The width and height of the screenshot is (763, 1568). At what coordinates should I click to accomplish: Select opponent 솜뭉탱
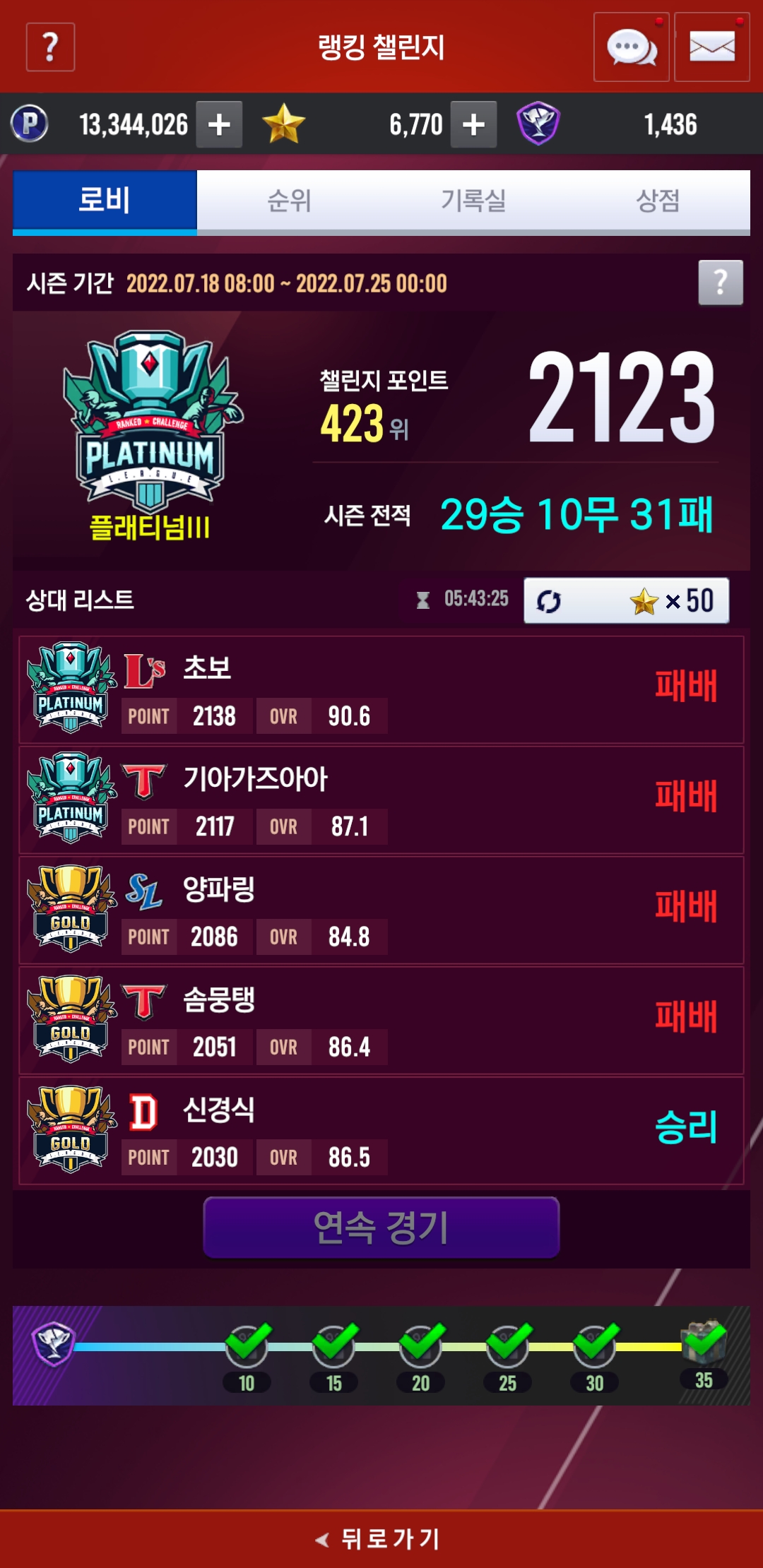[381, 1020]
